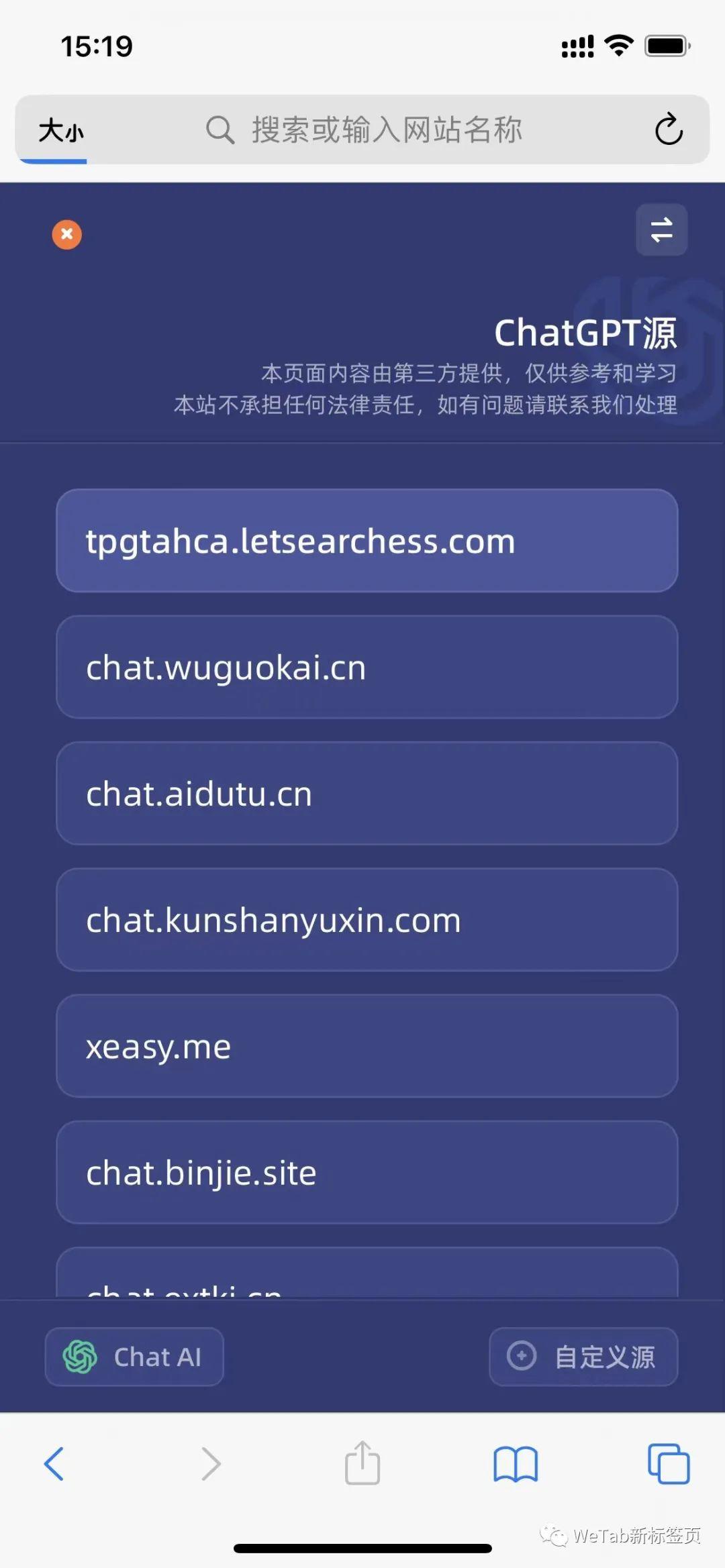Tap the search magnifier icon

pos(220,129)
